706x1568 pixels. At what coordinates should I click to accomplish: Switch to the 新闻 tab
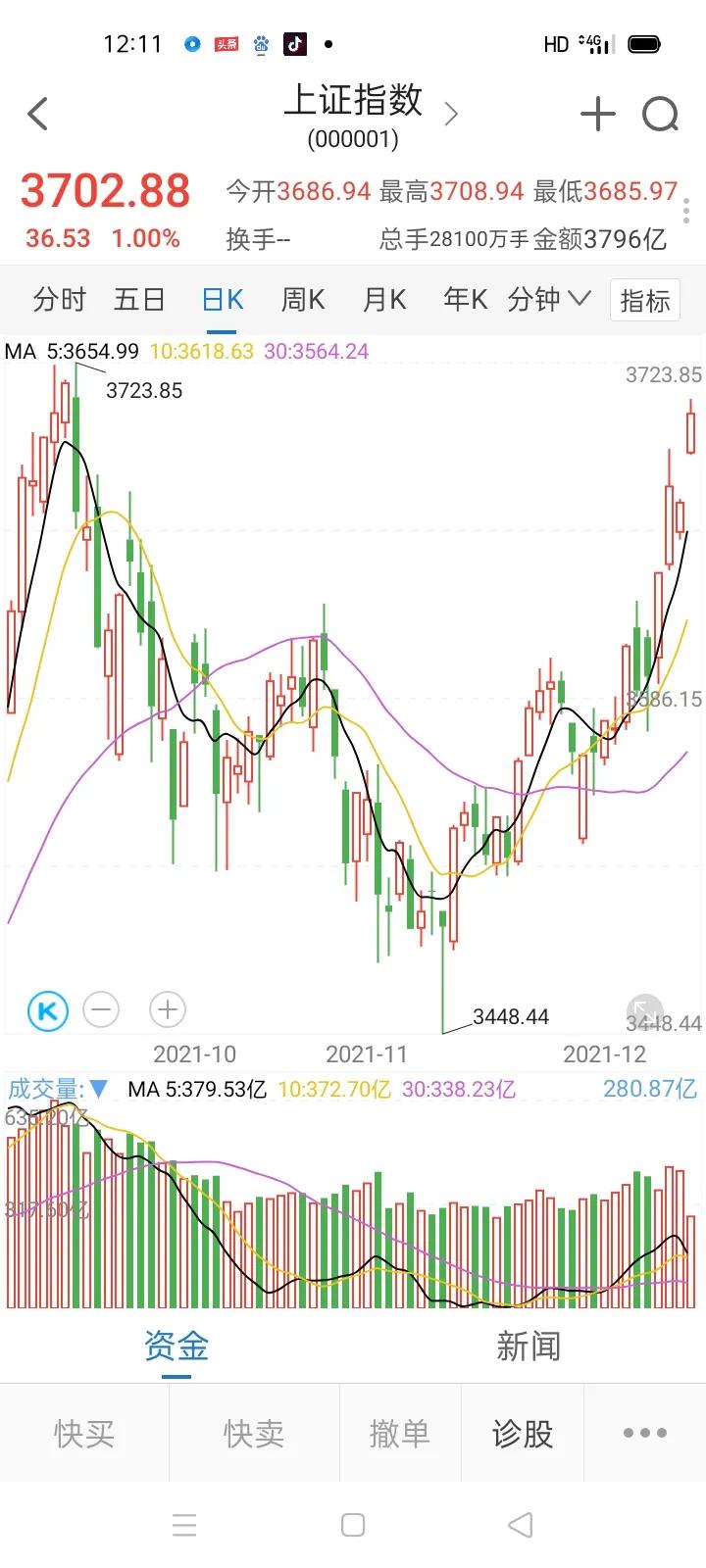coord(528,1347)
